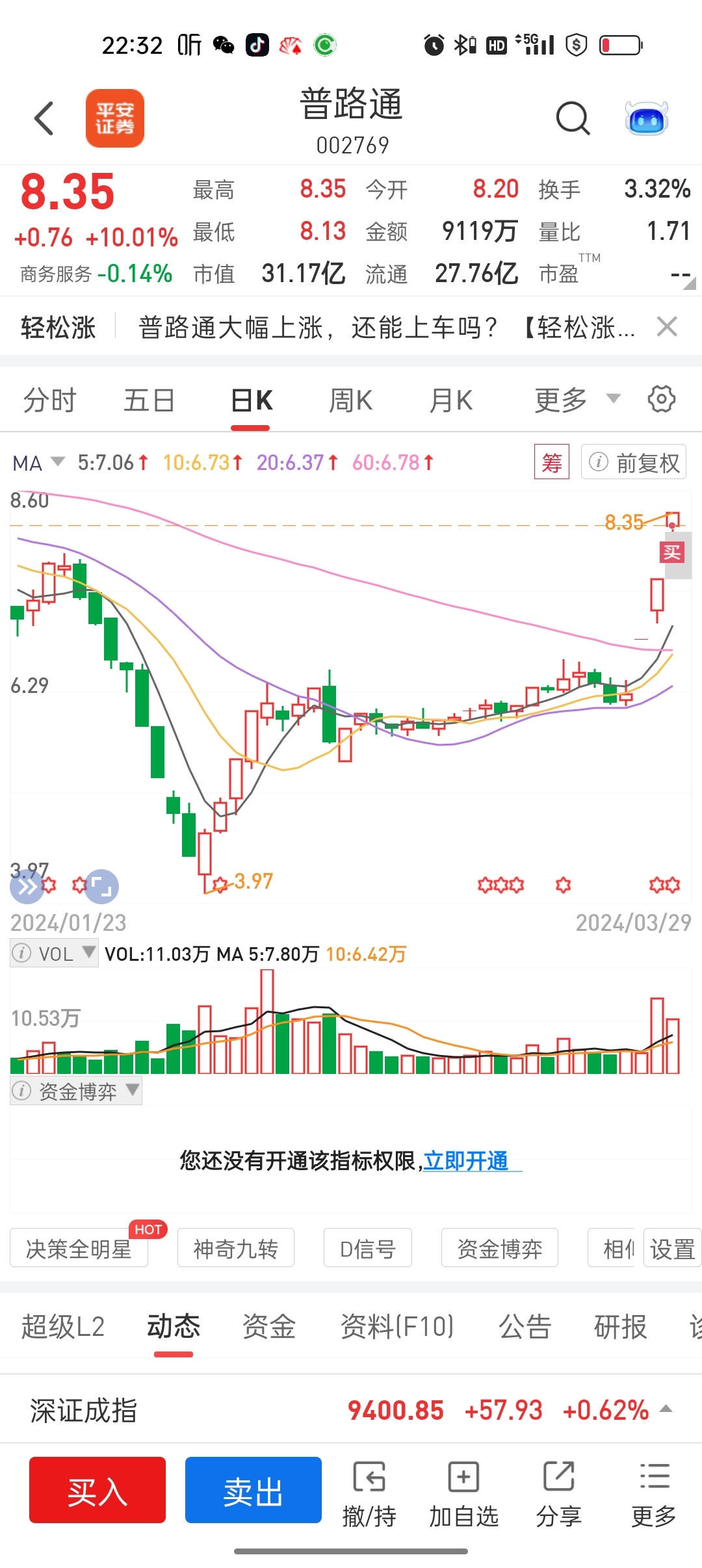Screen dimensions: 702x1568
Task: Tap the 筹 chip distribution button
Action: (551, 462)
